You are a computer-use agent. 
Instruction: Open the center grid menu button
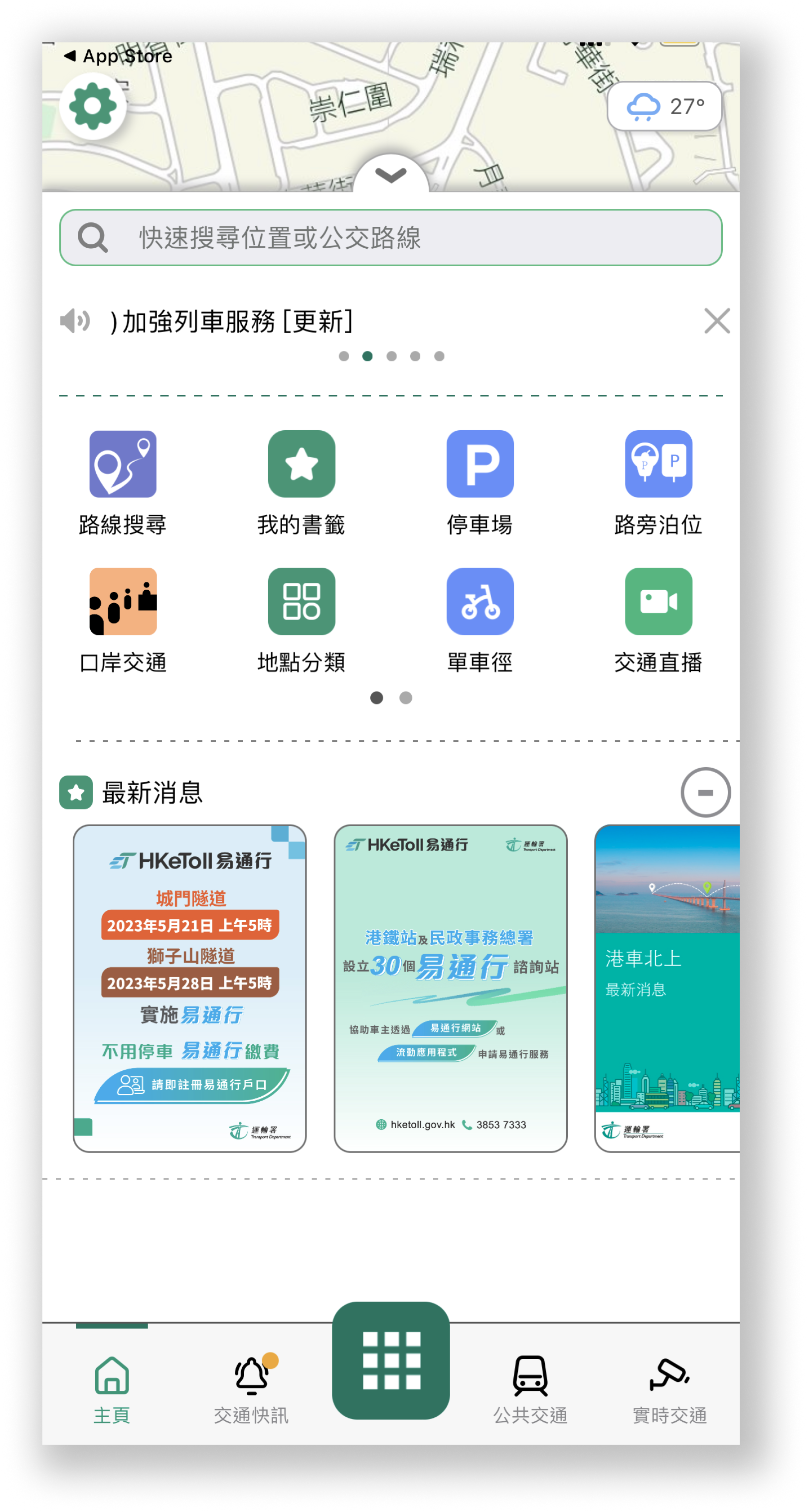coord(390,1360)
